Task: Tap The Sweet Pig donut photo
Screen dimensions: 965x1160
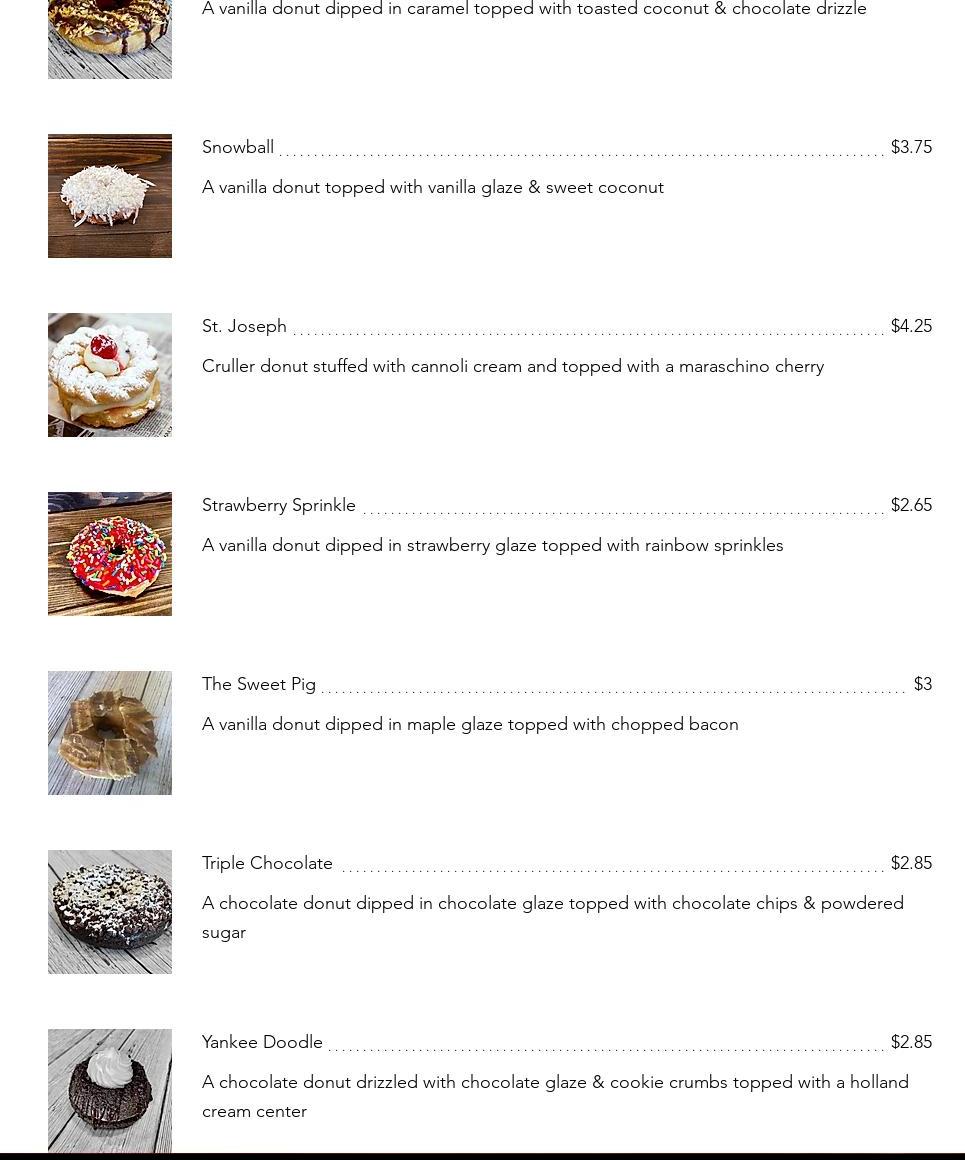Action: pyautogui.click(x=110, y=733)
